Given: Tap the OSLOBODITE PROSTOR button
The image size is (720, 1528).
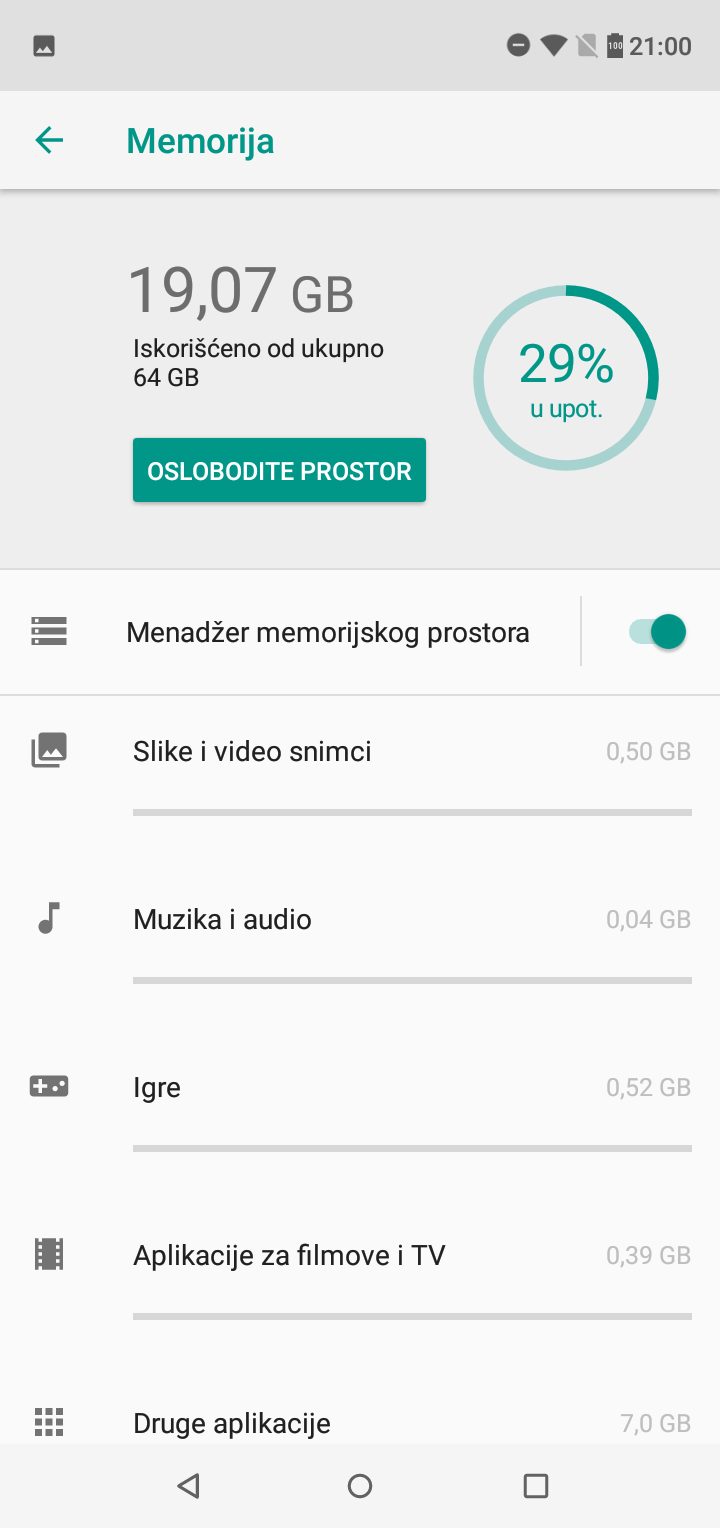Looking at the screenshot, I should point(279,470).
